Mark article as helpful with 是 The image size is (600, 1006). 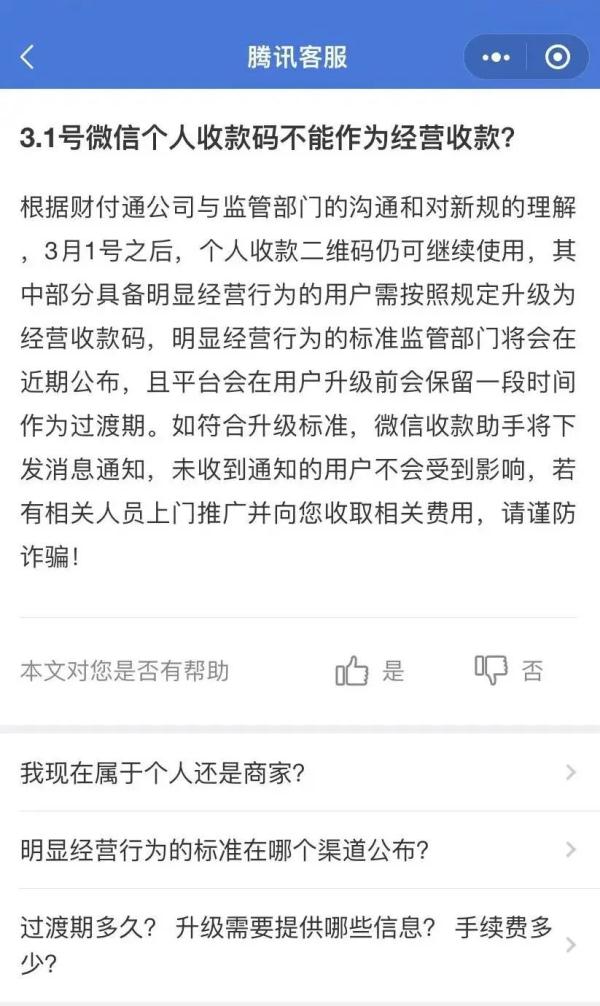[x=370, y=671]
